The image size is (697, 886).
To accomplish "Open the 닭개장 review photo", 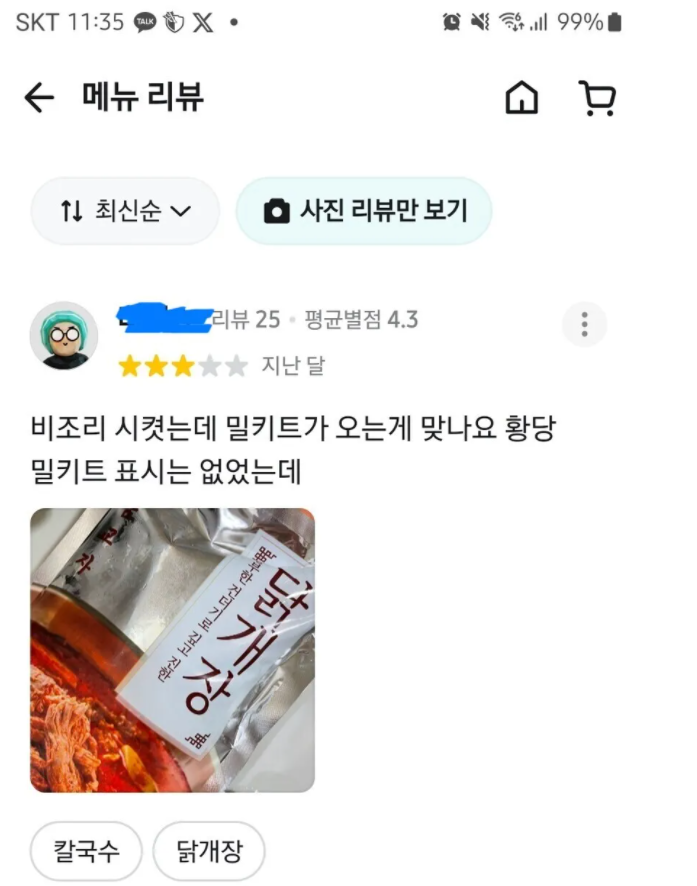I will coord(172,650).
